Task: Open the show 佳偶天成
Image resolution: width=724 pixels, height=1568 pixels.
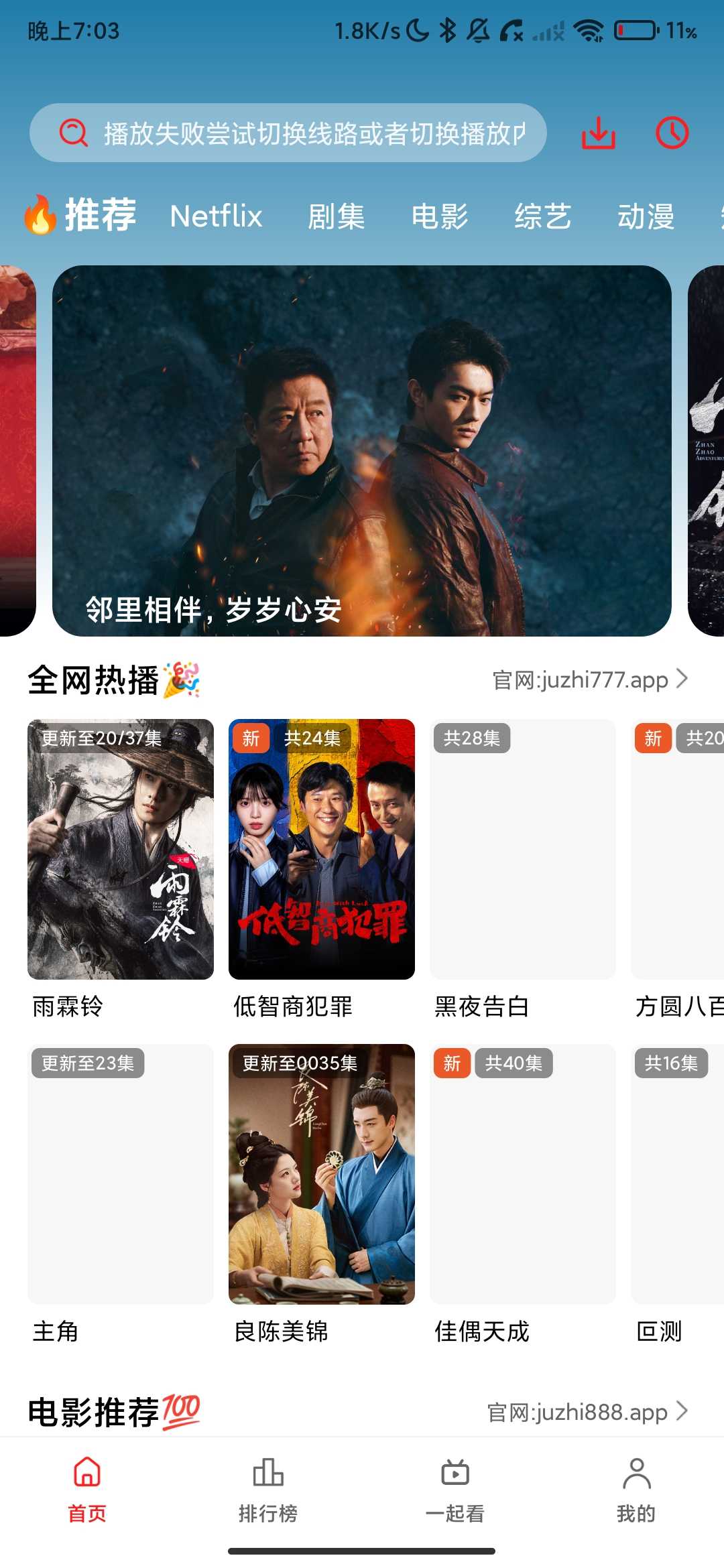Action: [x=523, y=1194]
